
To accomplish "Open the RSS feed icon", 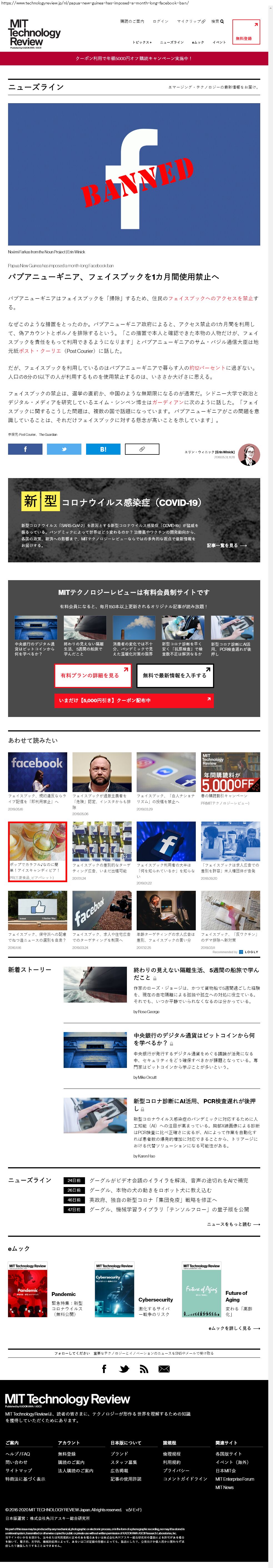I will [x=144, y=1369].
